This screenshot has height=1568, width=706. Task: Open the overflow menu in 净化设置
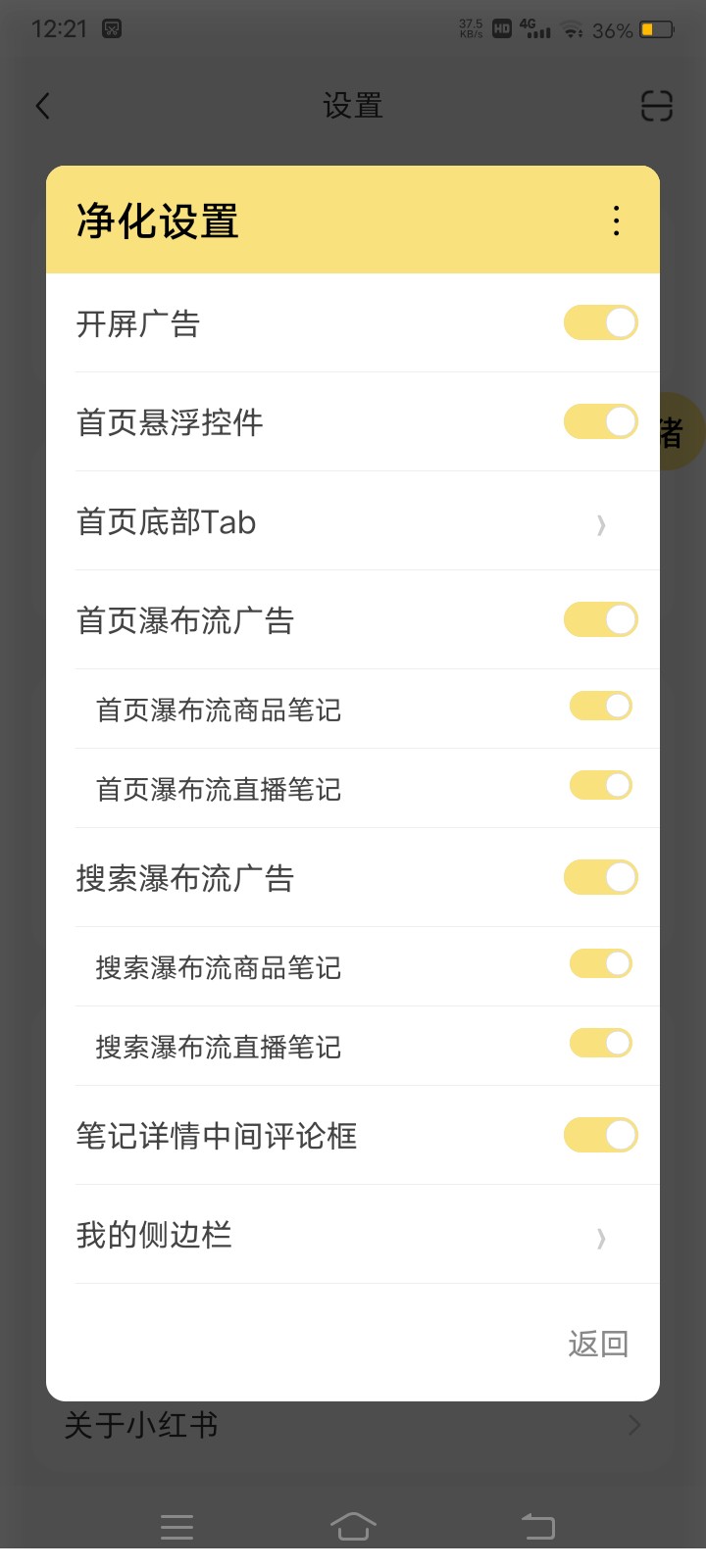pyautogui.click(x=616, y=220)
